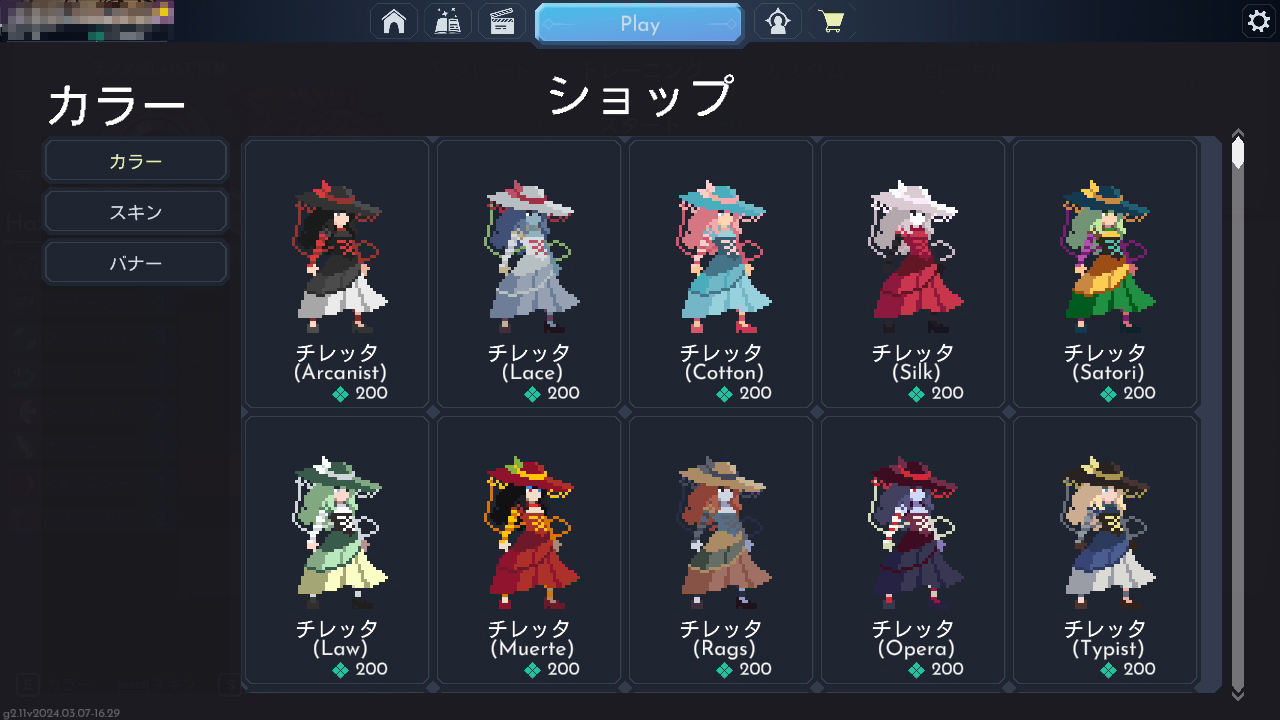
Task: Open the Muerte color card
Action: point(529,550)
